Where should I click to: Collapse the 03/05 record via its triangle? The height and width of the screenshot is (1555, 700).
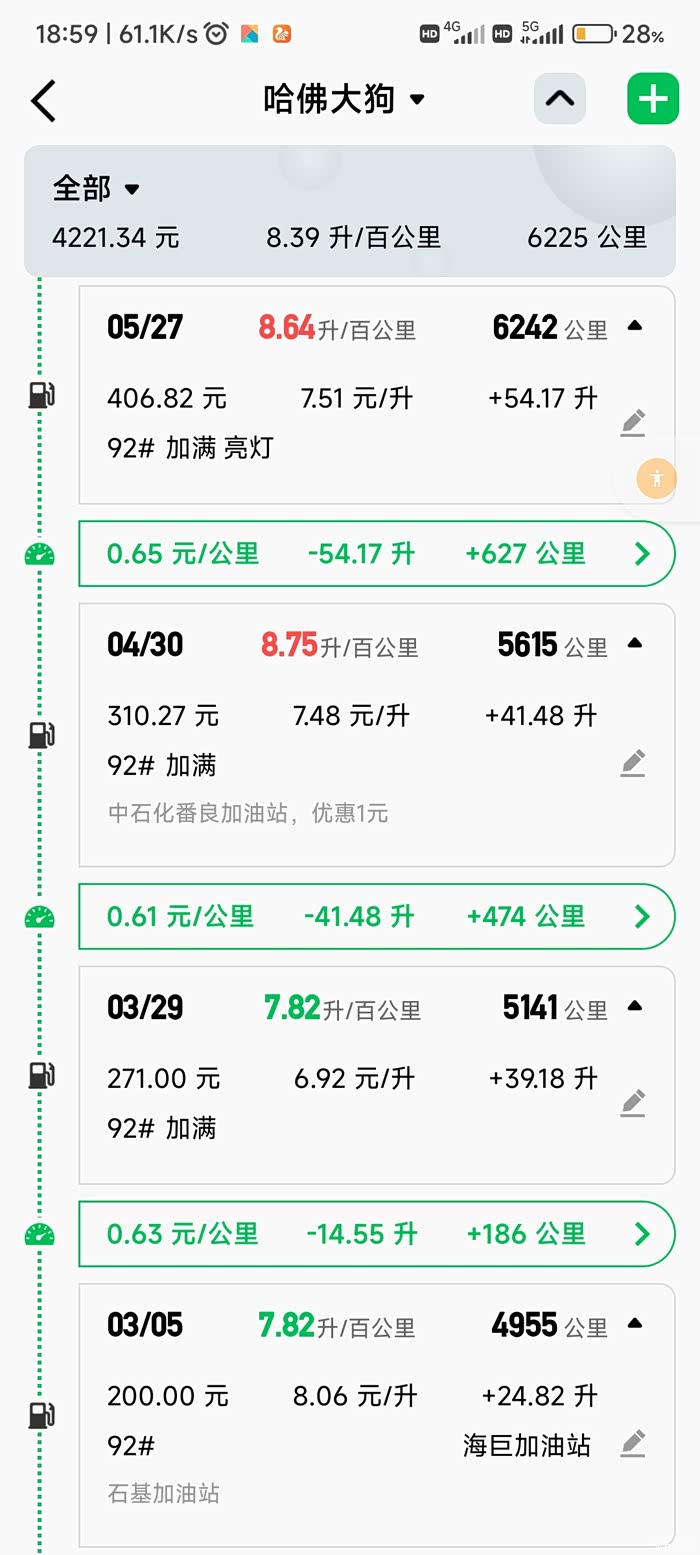pos(634,1324)
